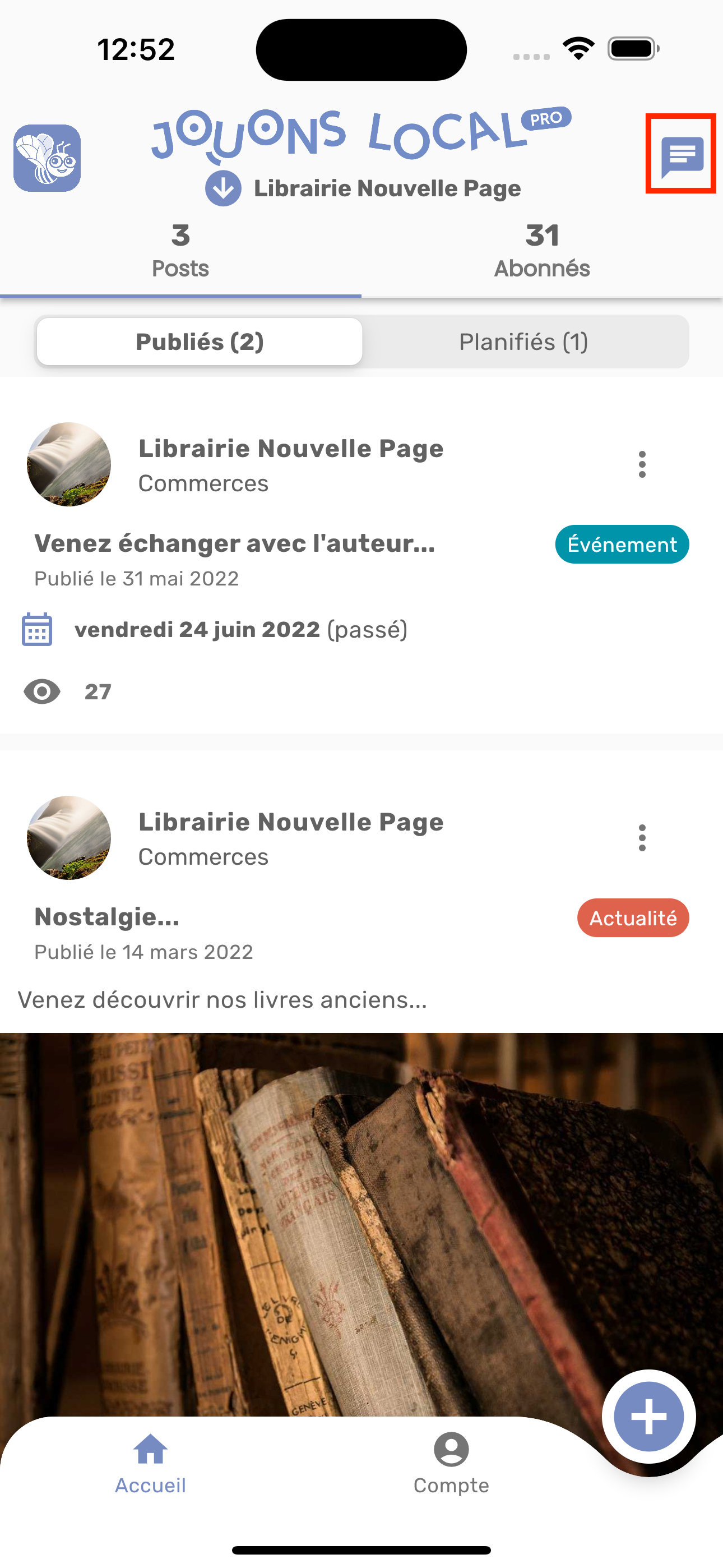This screenshot has width=723, height=1568.
Task: Open the "Venez échanger avec l'auteur" event post
Action: [x=235, y=543]
